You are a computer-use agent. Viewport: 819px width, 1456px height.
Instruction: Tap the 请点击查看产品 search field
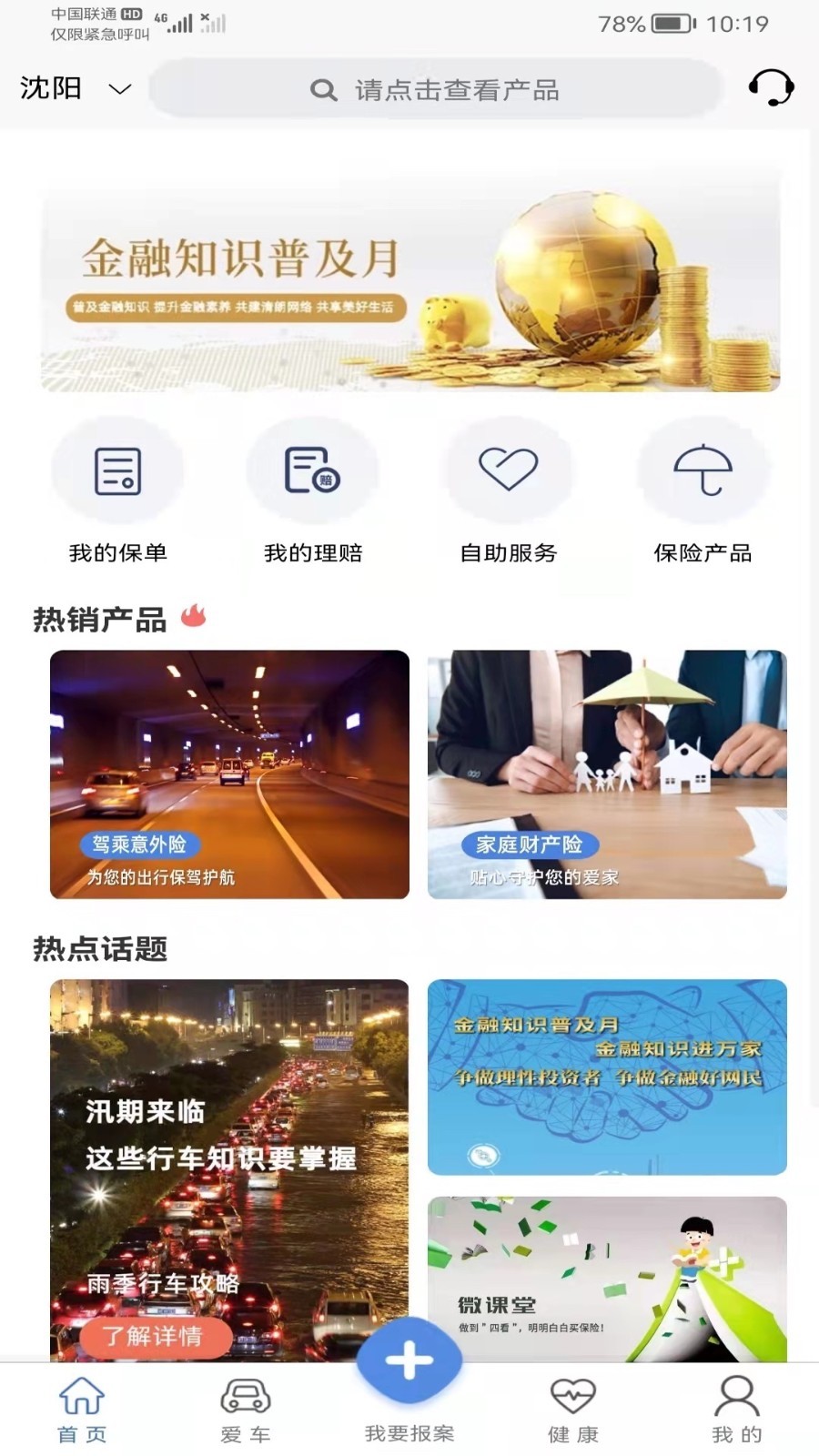click(455, 88)
